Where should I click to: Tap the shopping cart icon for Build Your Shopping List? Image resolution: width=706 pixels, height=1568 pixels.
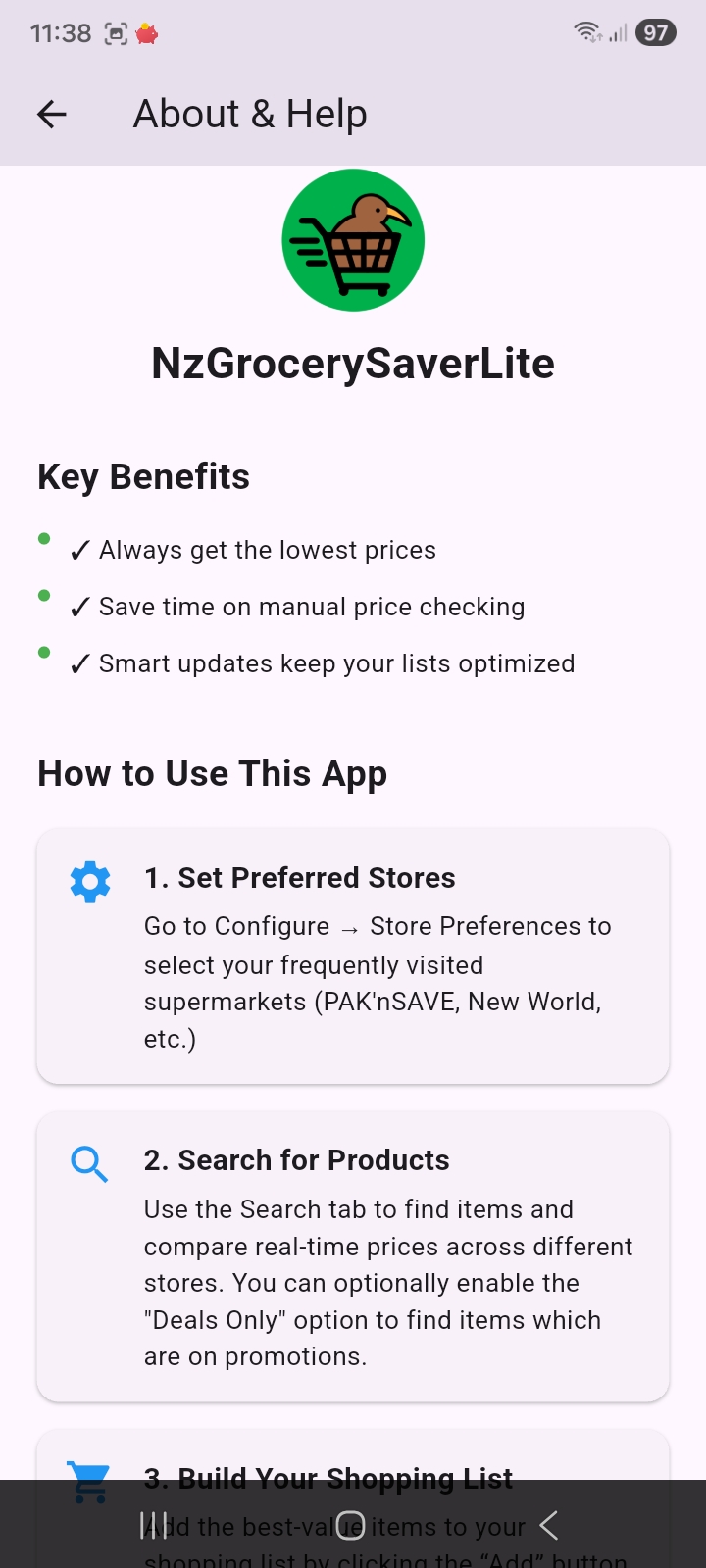tap(88, 1480)
